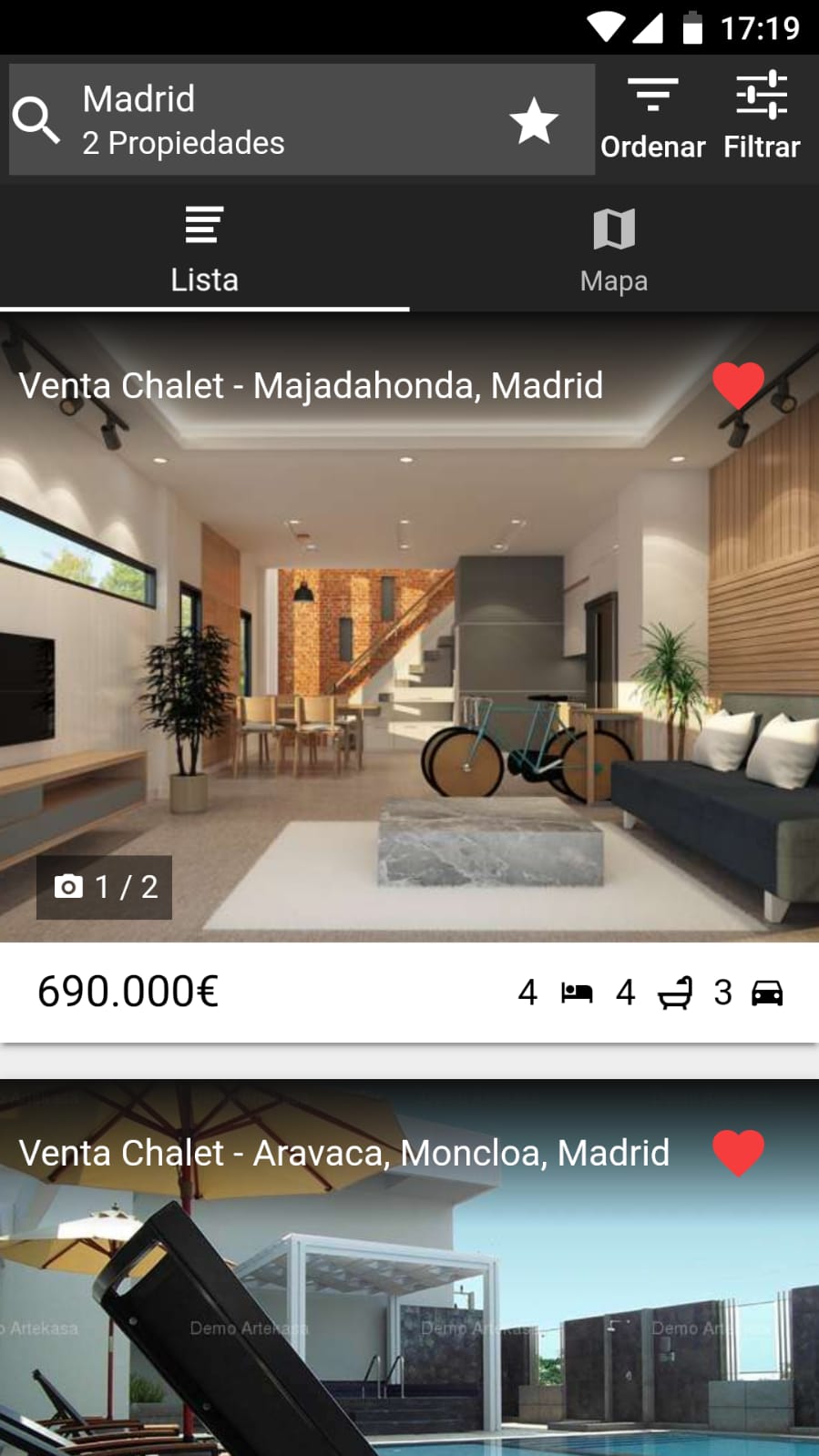Unfavorite the Majadahonda chalet heart icon
This screenshot has width=819, height=1456.
point(738,385)
